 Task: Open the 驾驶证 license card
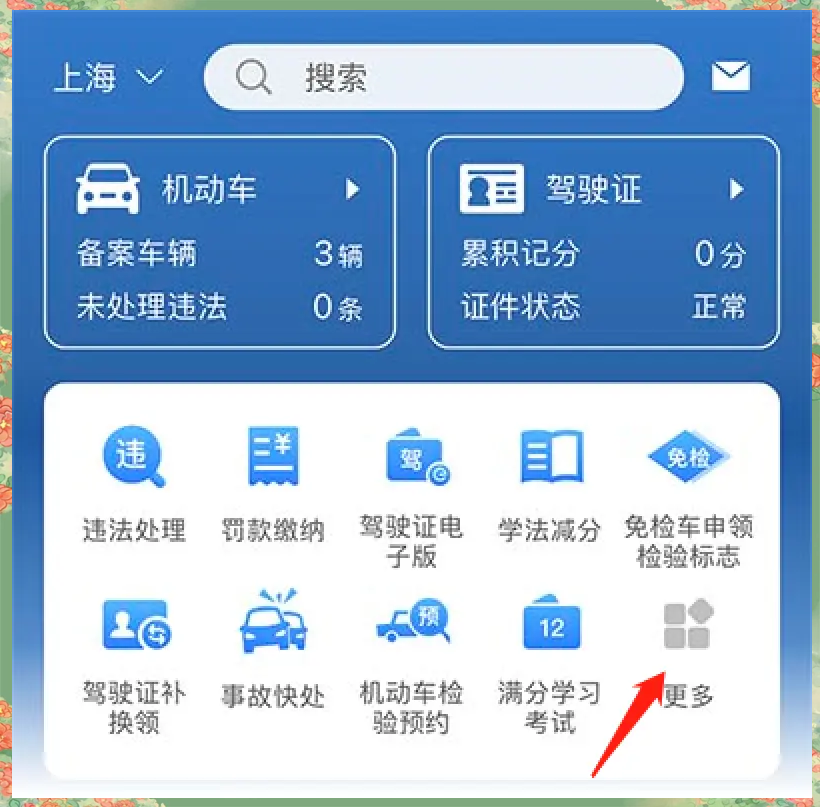(x=603, y=243)
